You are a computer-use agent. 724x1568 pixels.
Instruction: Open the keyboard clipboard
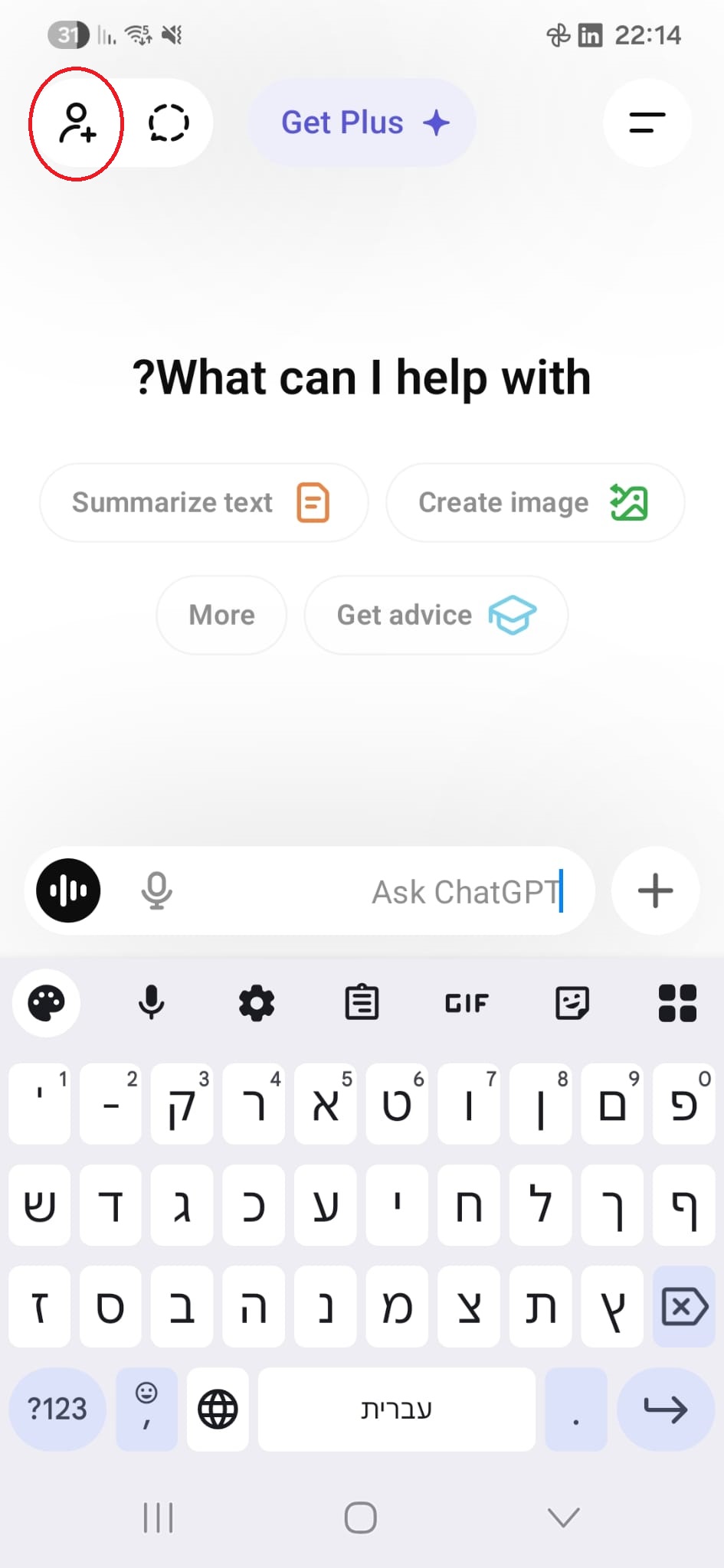tap(362, 1003)
